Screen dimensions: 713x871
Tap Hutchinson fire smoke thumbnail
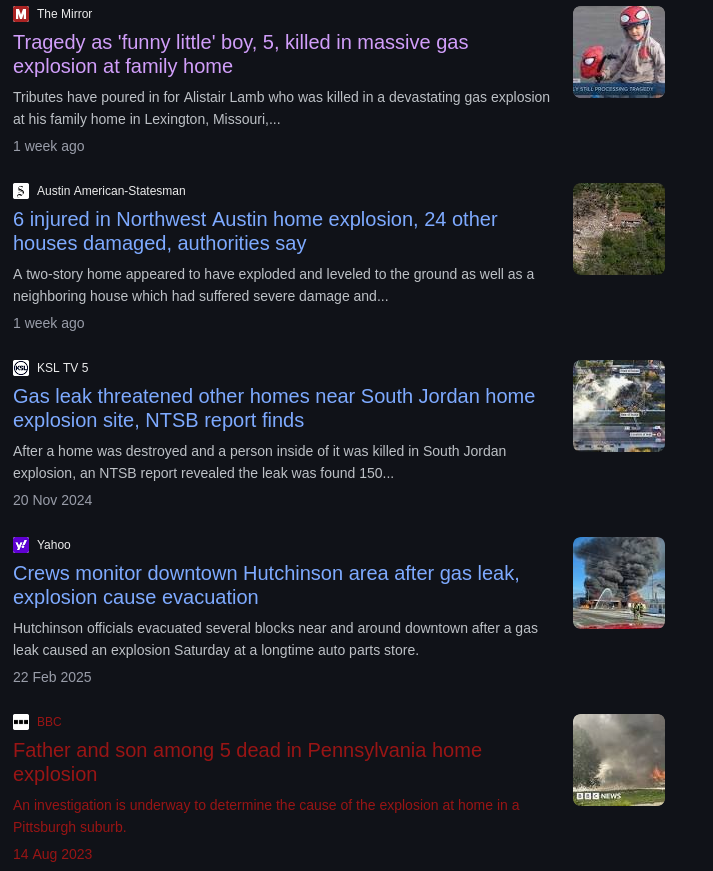(618, 583)
